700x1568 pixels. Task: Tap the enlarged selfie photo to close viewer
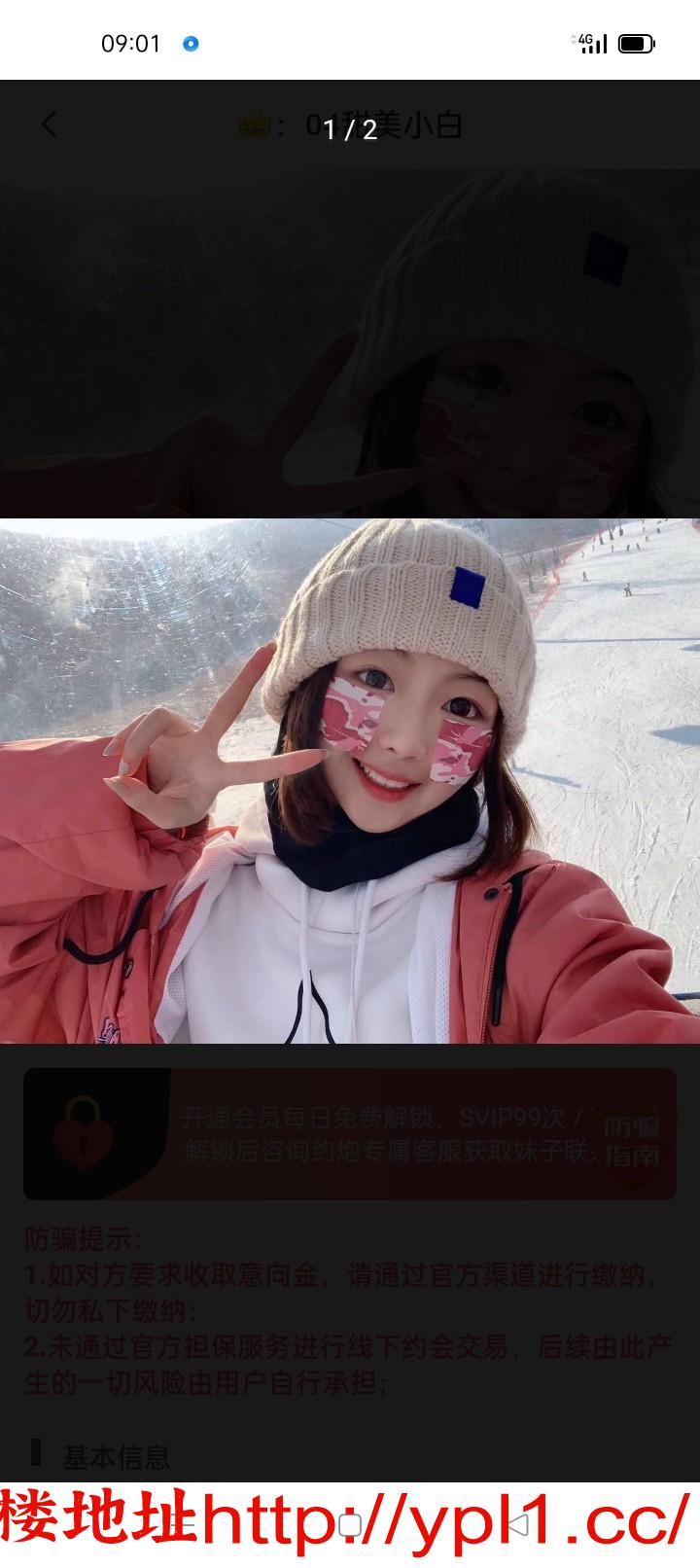350,780
